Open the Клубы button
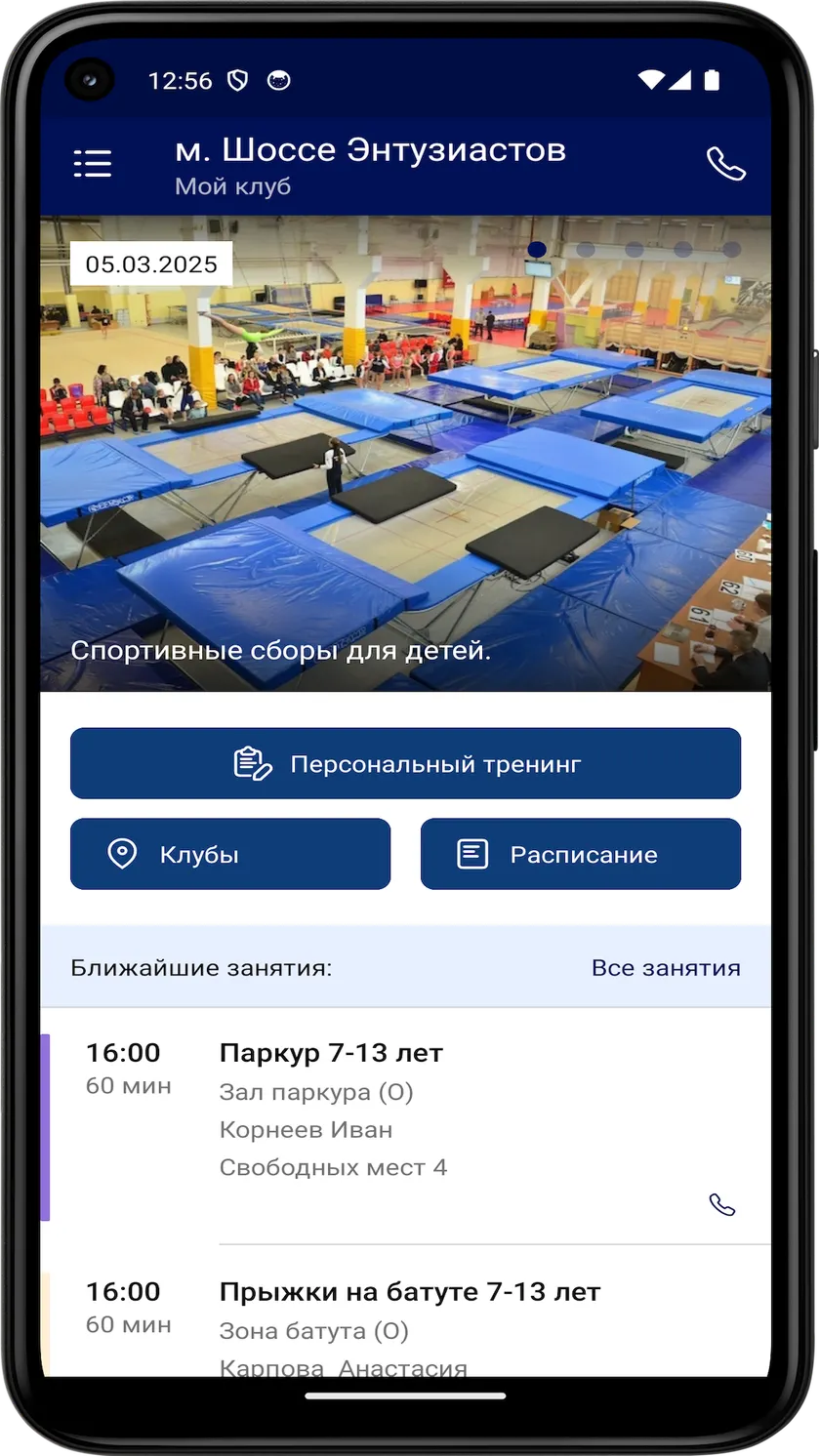Viewport: 819px width, 1456px height. coord(230,854)
